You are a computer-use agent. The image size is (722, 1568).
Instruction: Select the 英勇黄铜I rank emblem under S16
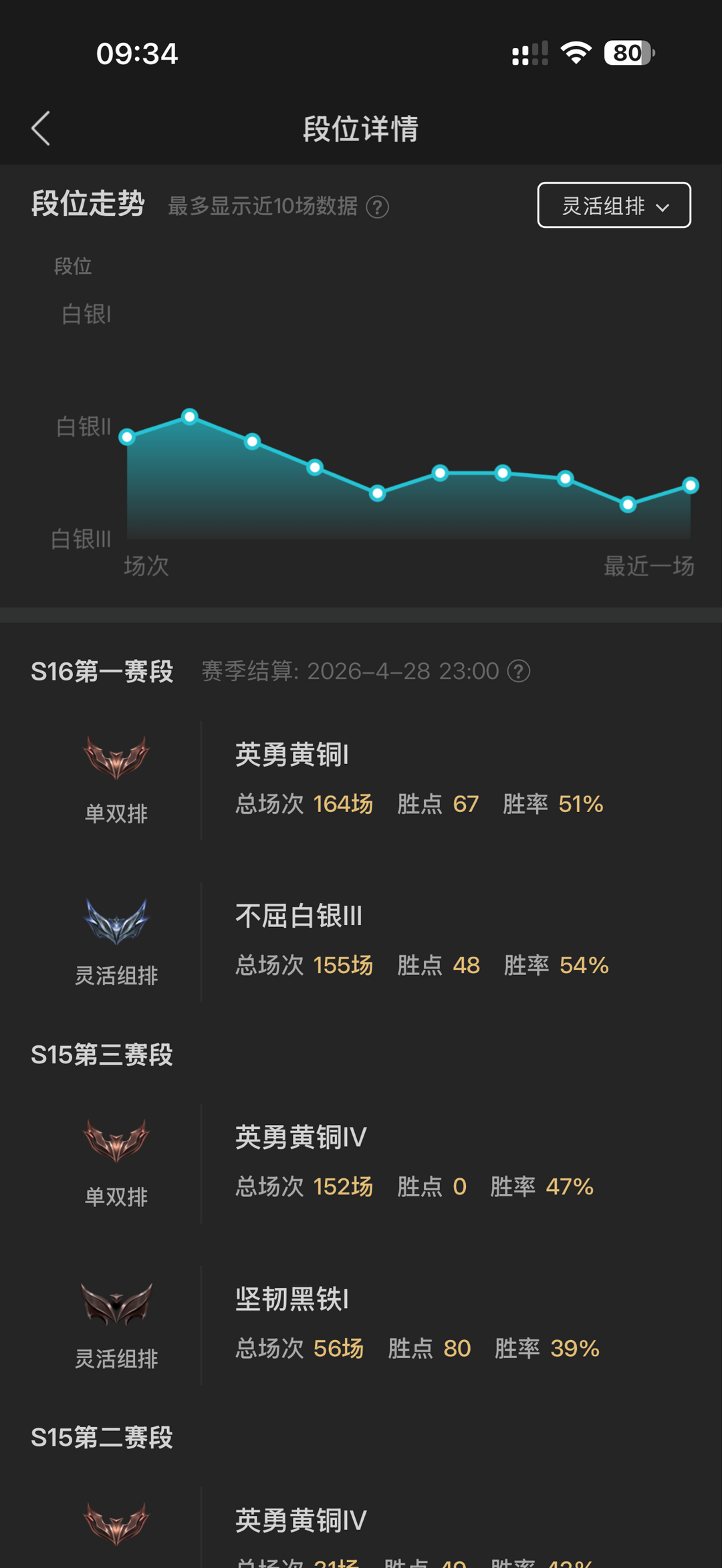[x=117, y=759]
